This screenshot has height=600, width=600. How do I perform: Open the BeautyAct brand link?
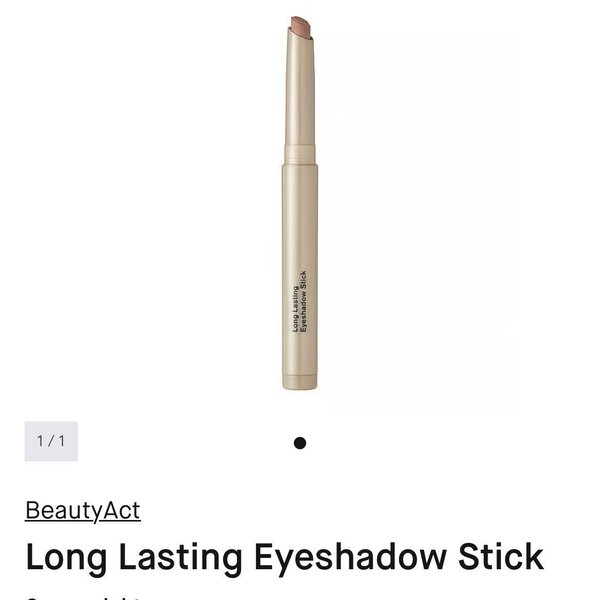[82, 511]
